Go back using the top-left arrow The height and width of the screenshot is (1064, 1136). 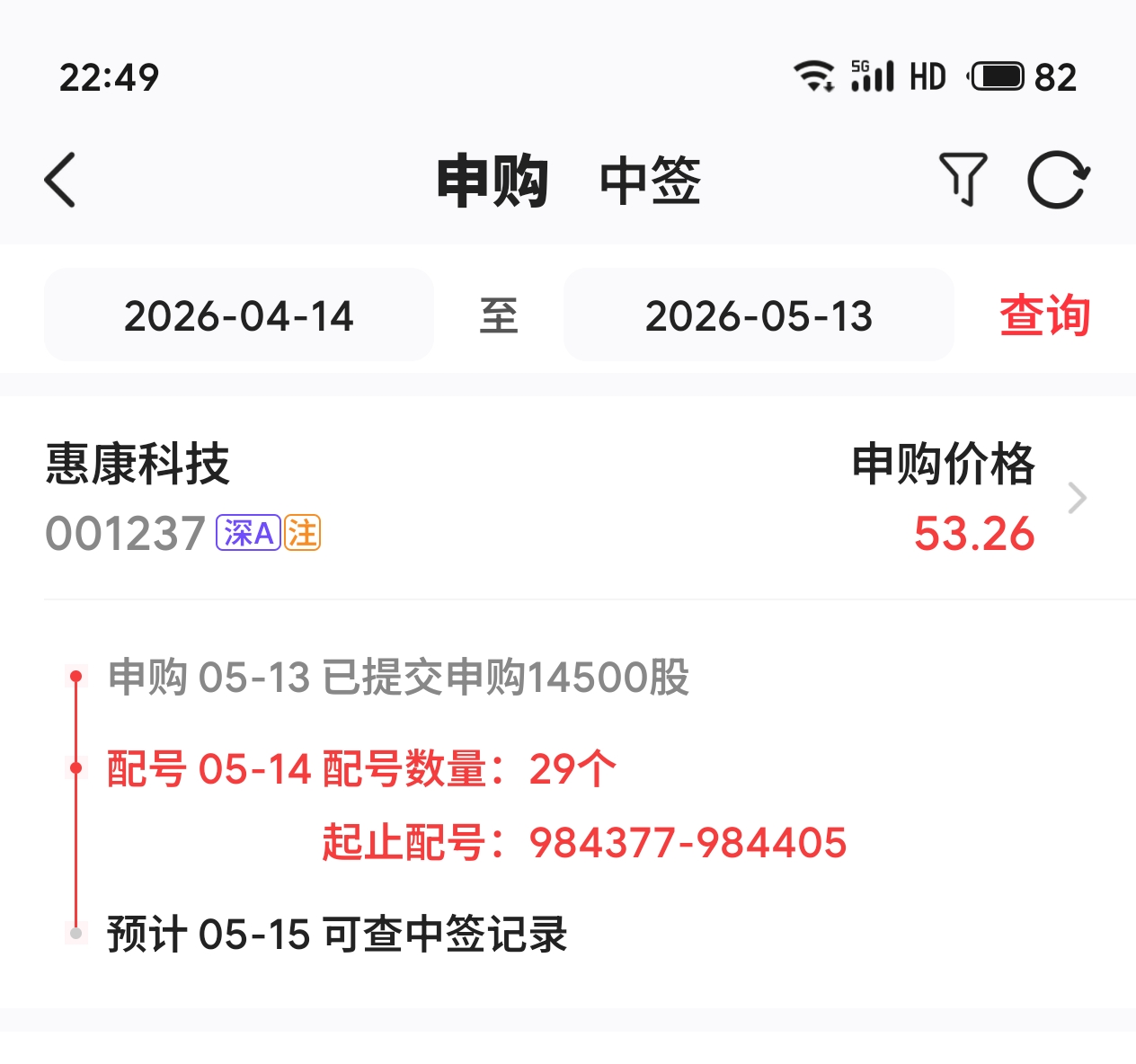pos(60,180)
